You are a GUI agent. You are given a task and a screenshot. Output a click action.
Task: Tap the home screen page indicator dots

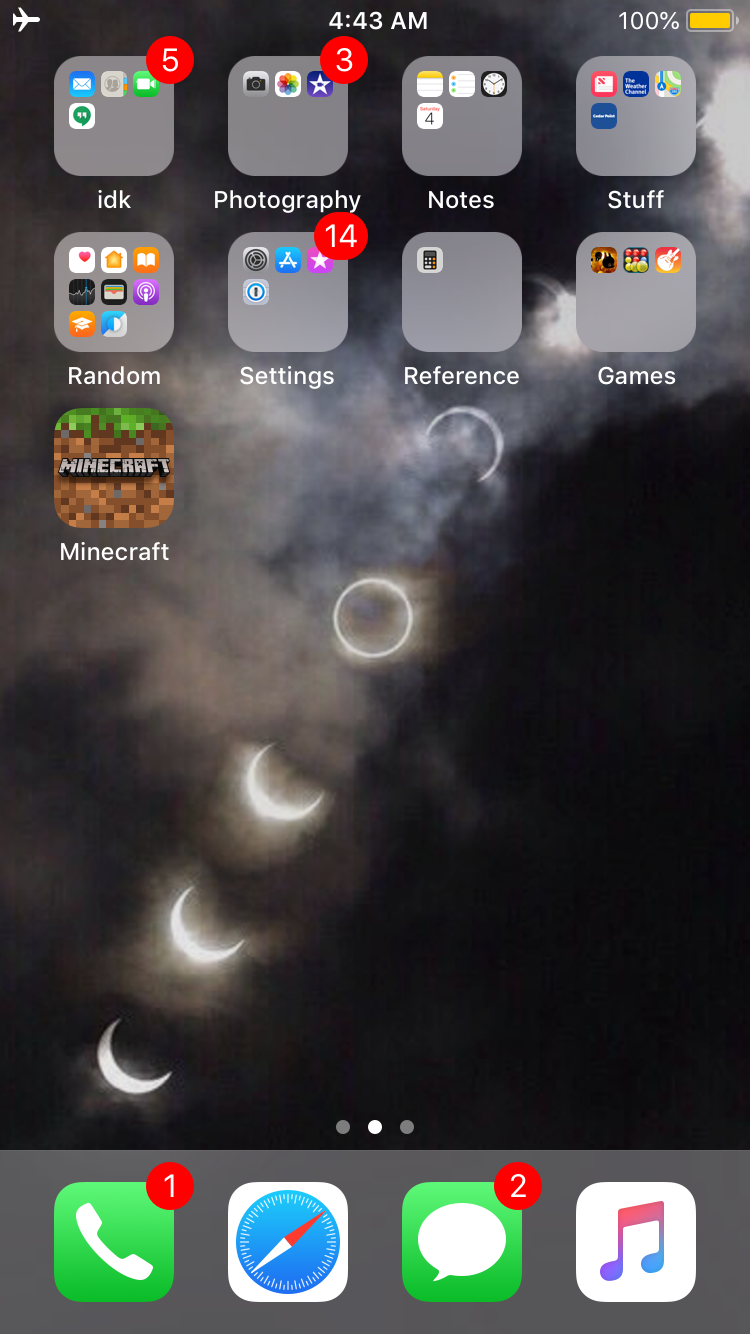click(375, 1127)
